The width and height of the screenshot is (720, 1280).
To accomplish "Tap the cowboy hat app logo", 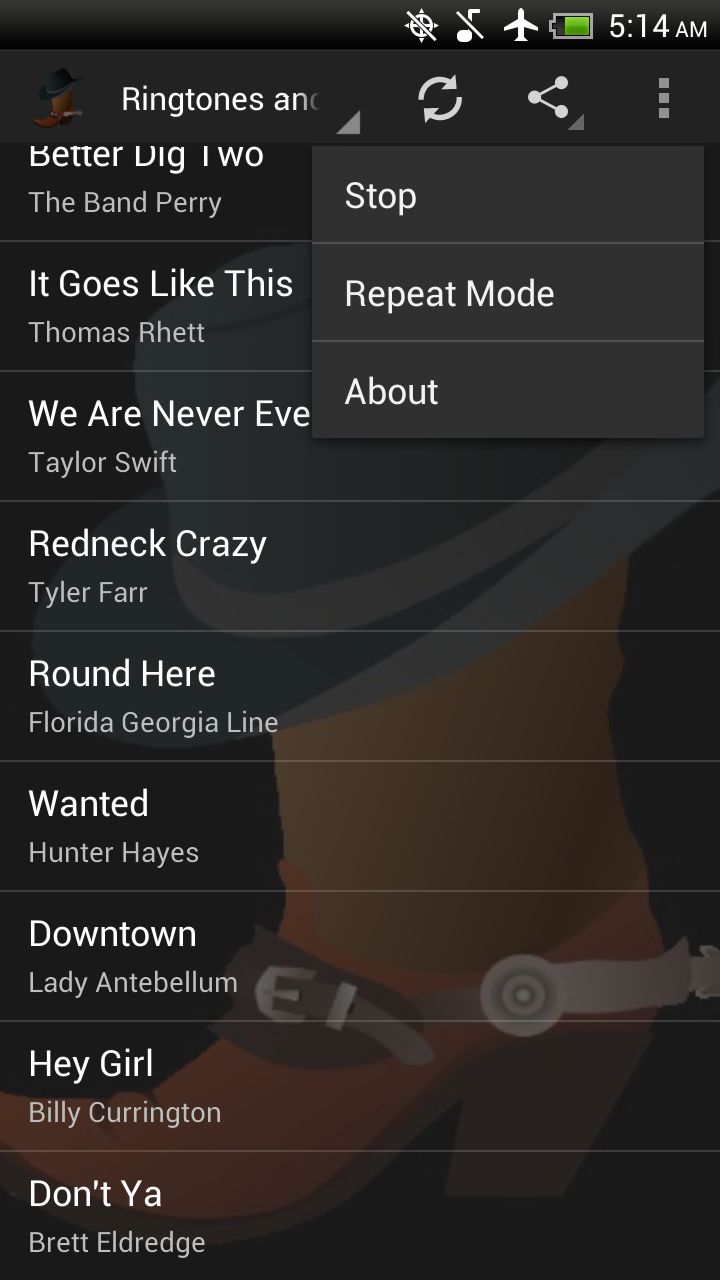I will click(58, 96).
